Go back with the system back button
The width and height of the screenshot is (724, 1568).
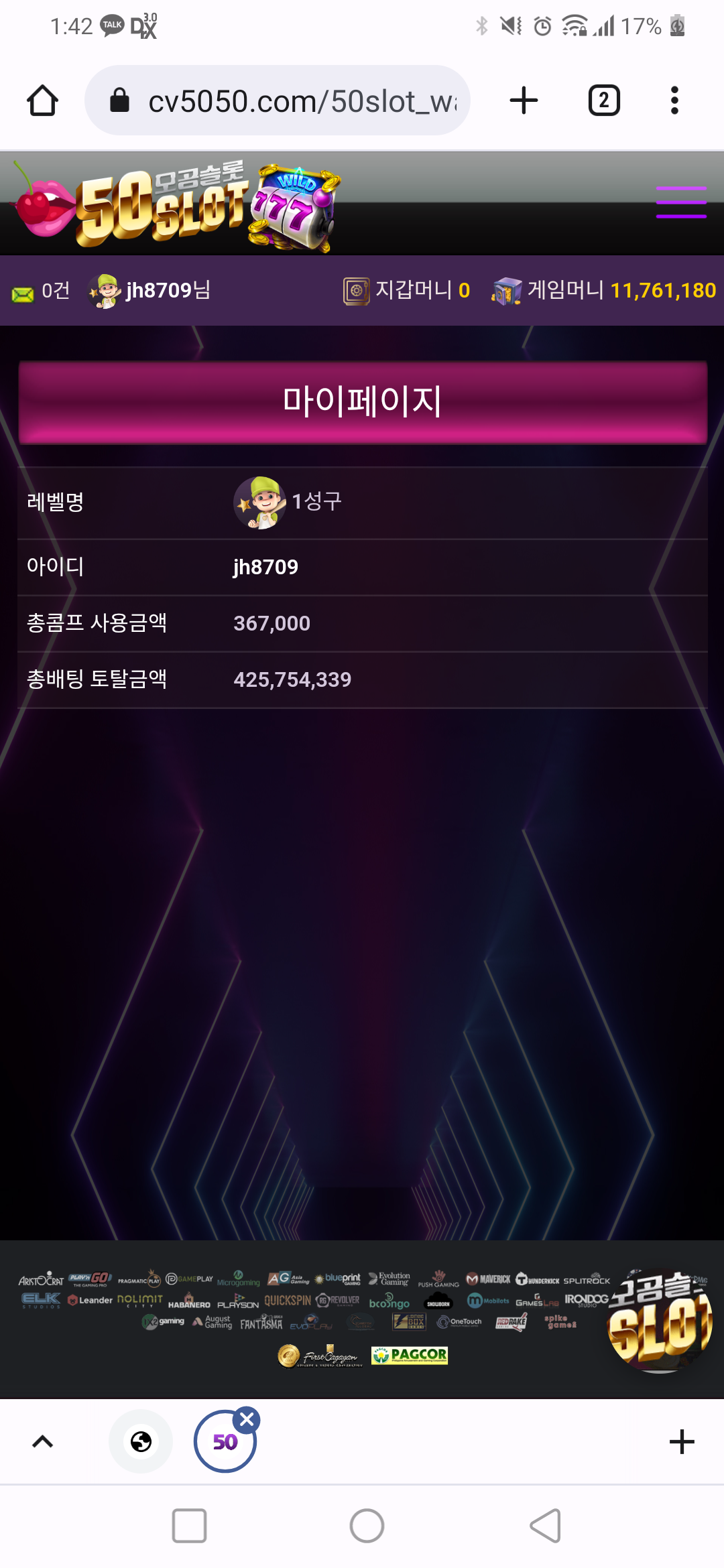tap(545, 1526)
